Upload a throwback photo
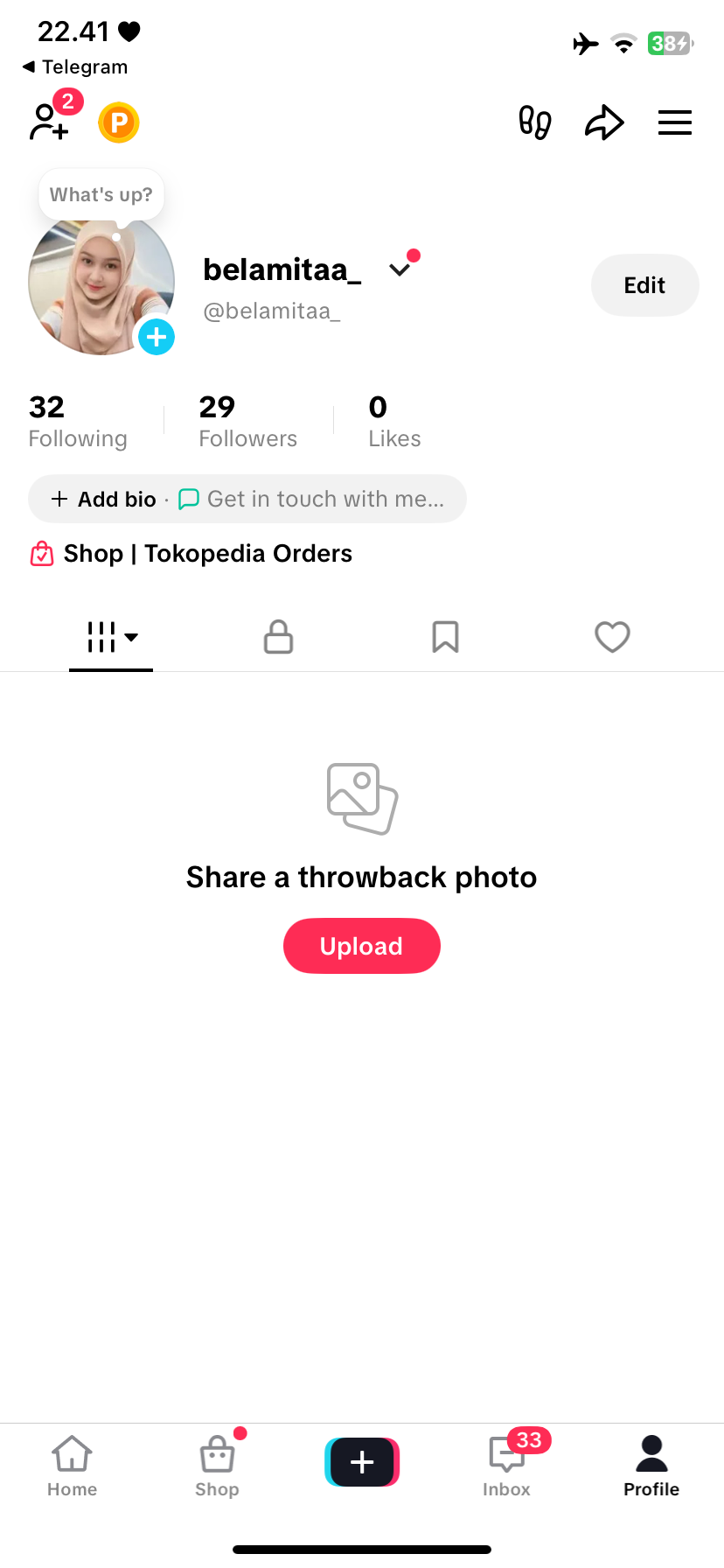 click(x=361, y=946)
